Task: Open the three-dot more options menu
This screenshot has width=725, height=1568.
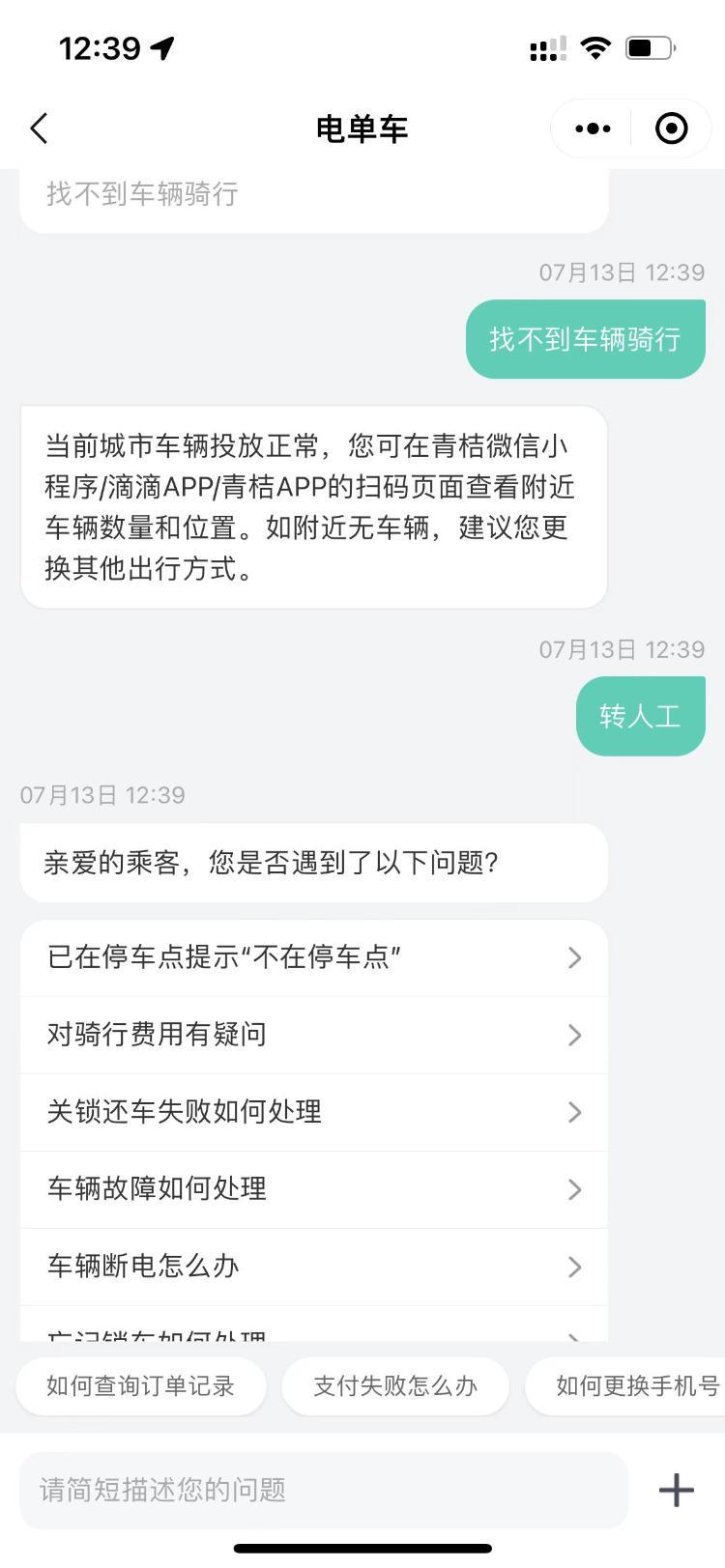Action: pyautogui.click(x=591, y=128)
